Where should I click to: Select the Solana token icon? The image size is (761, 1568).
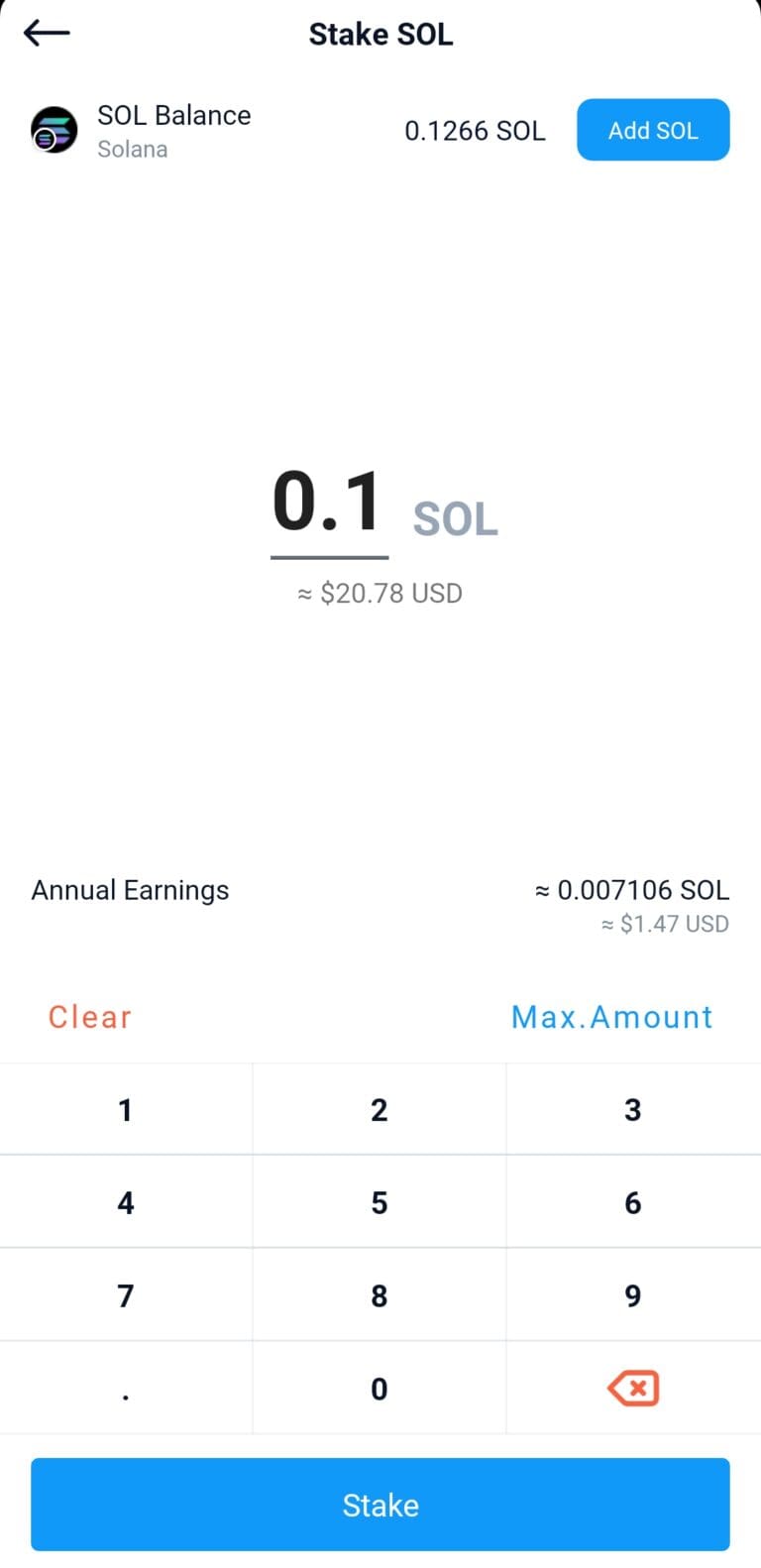click(54, 129)
